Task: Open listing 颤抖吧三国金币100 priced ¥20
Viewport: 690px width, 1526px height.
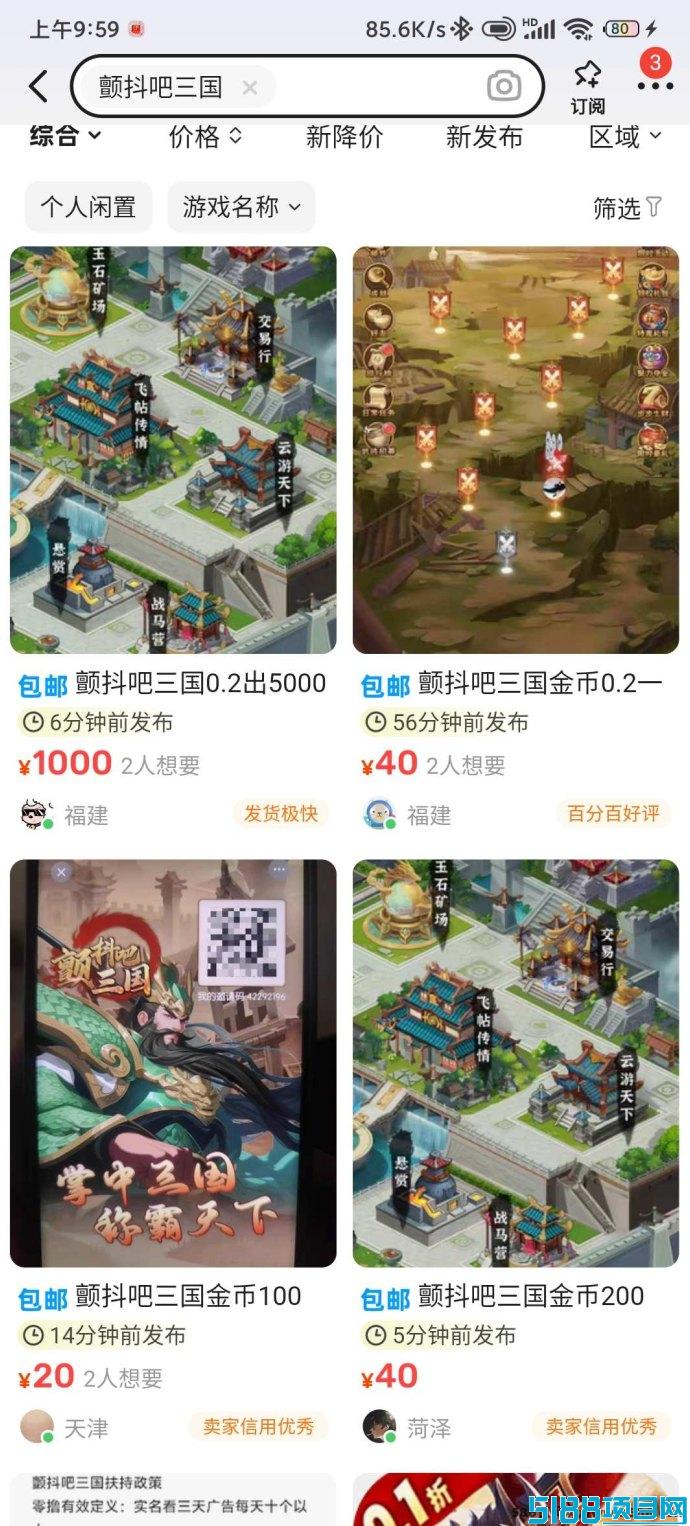Action: [173, 1155]
